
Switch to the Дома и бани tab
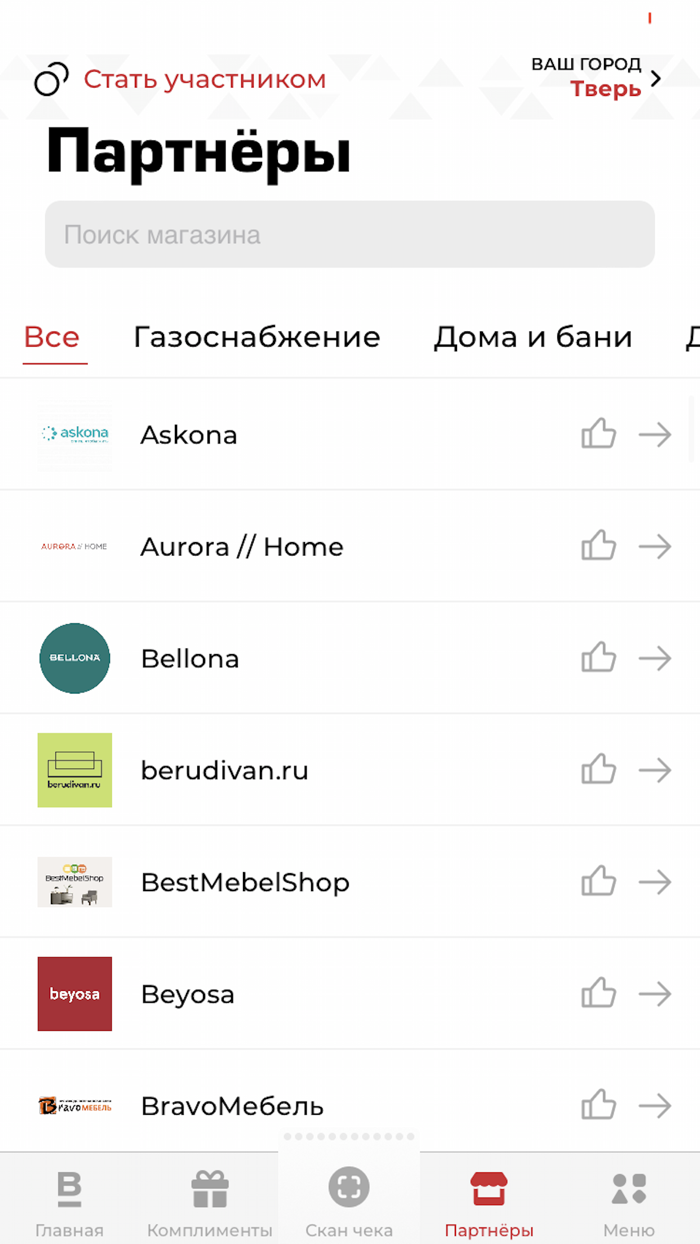[532, 337]
